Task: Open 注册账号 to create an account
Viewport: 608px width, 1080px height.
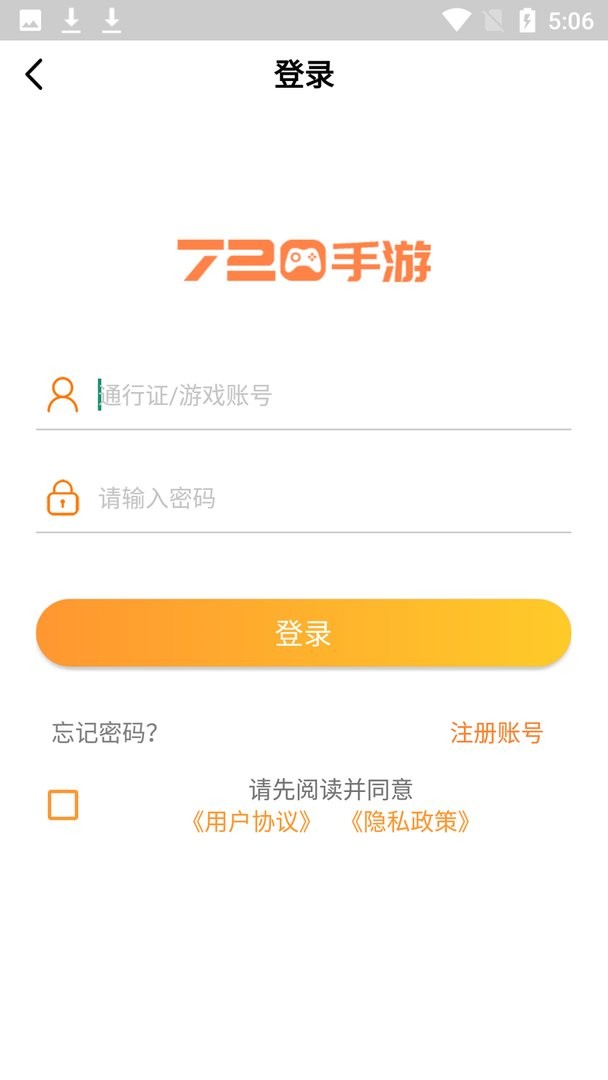Action: click(x=496, y=733)
